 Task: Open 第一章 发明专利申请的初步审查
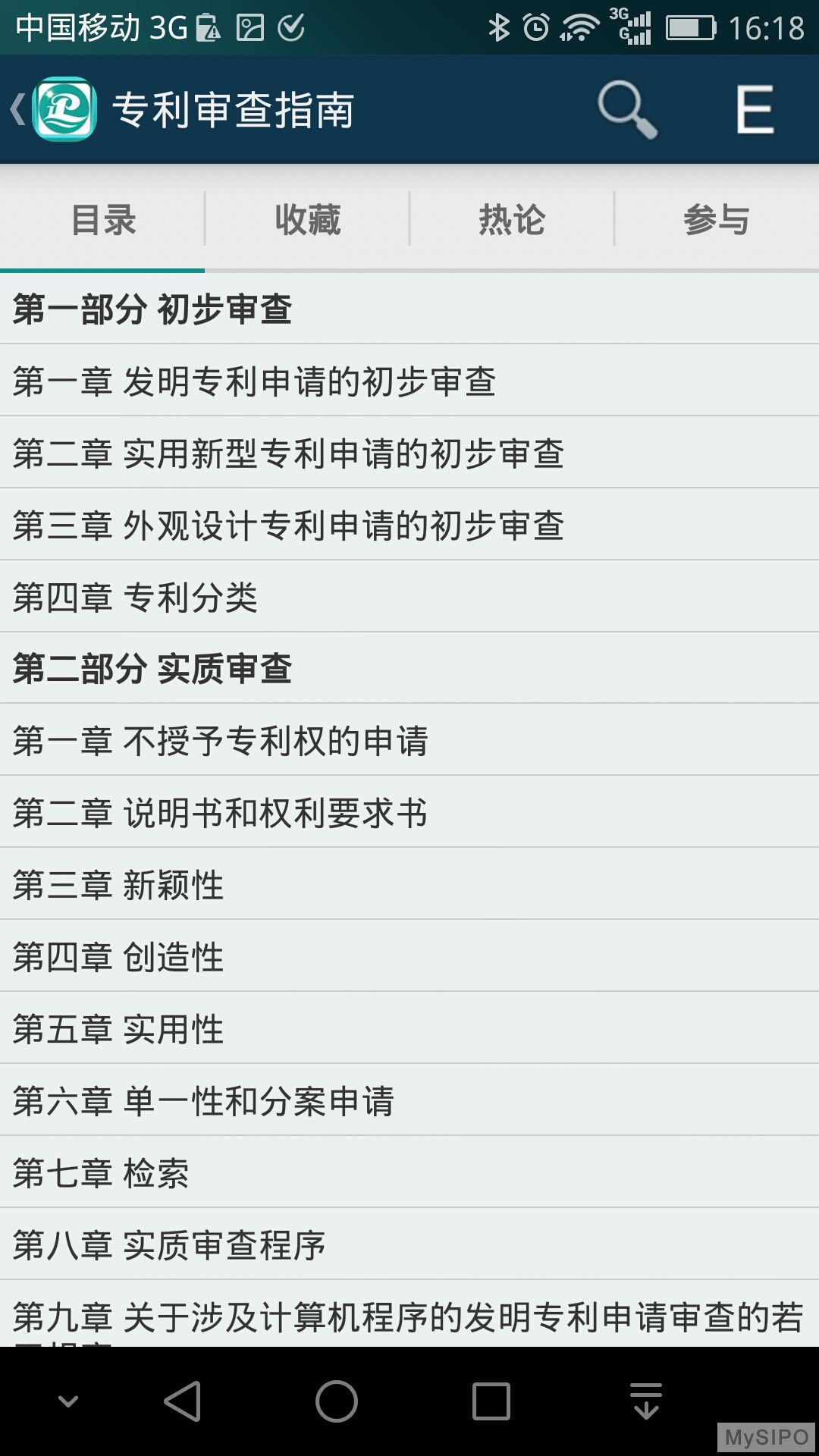click(409, 381)
